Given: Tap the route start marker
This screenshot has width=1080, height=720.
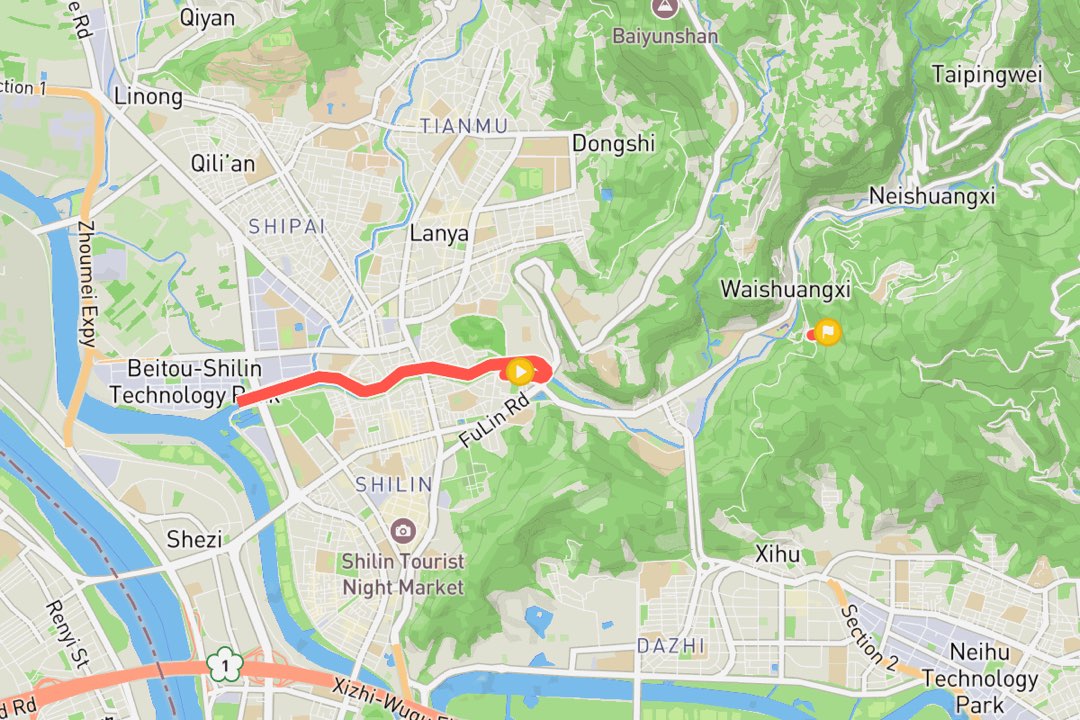Looking at the screenshot, I should point(520,373).
